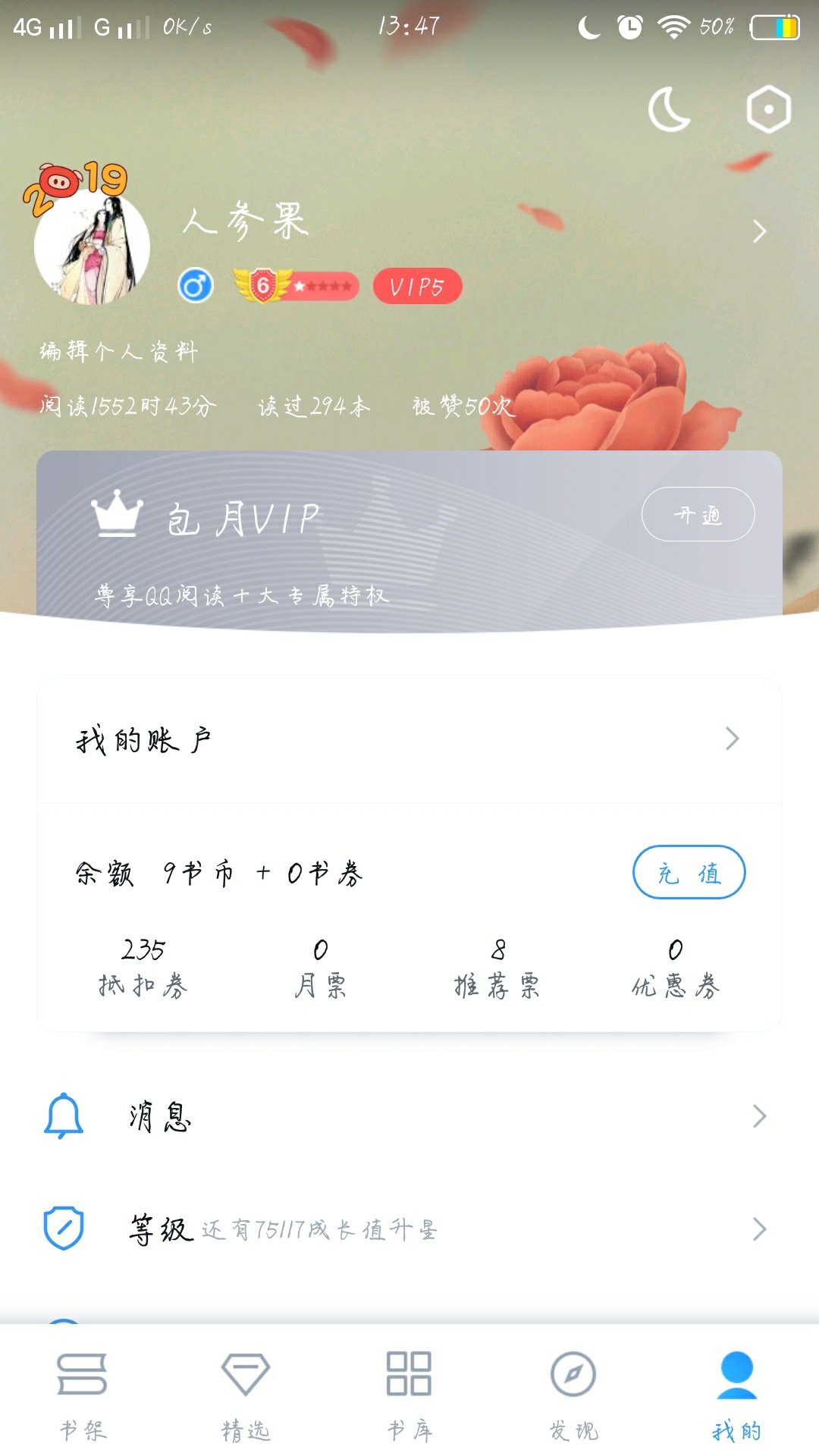
Task: Check the 月票 monthly tickets
Action: pyautogui.click(x=320, y=968)
